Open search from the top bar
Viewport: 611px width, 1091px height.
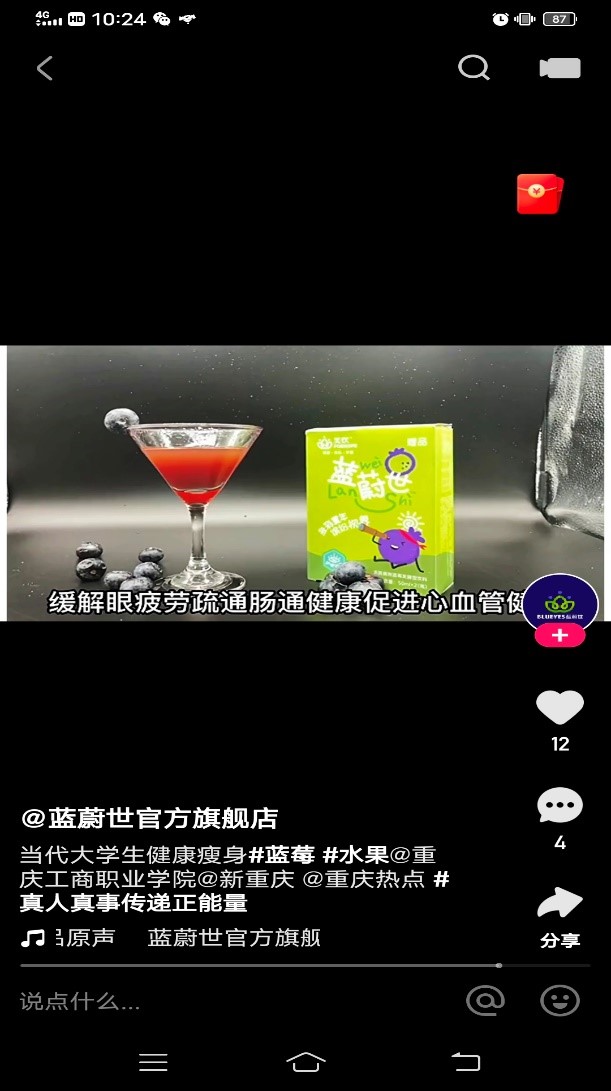[473, 67]
